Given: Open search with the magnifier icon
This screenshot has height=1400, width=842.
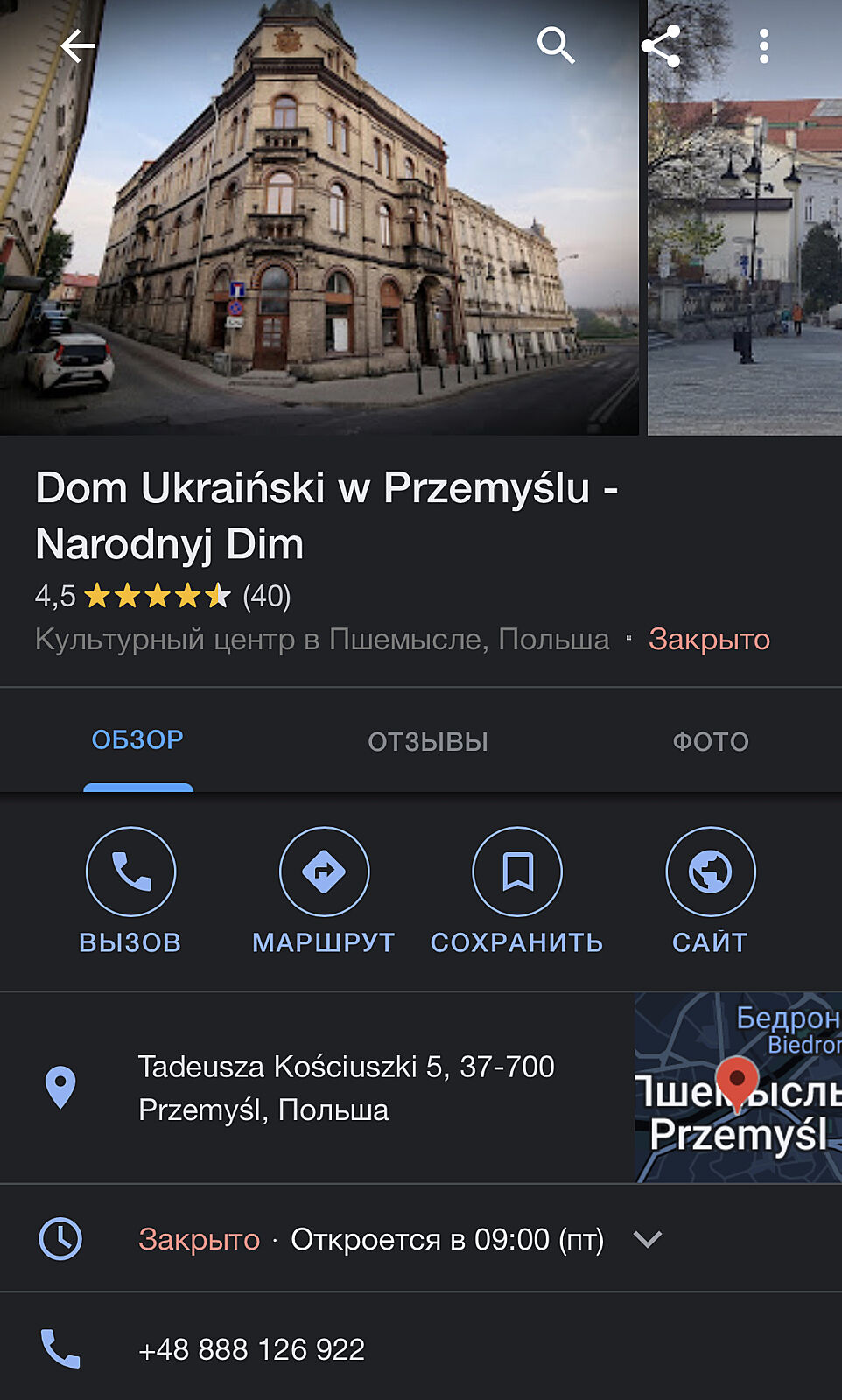Looking at the screenshot, I should click(x=556, y=45).
